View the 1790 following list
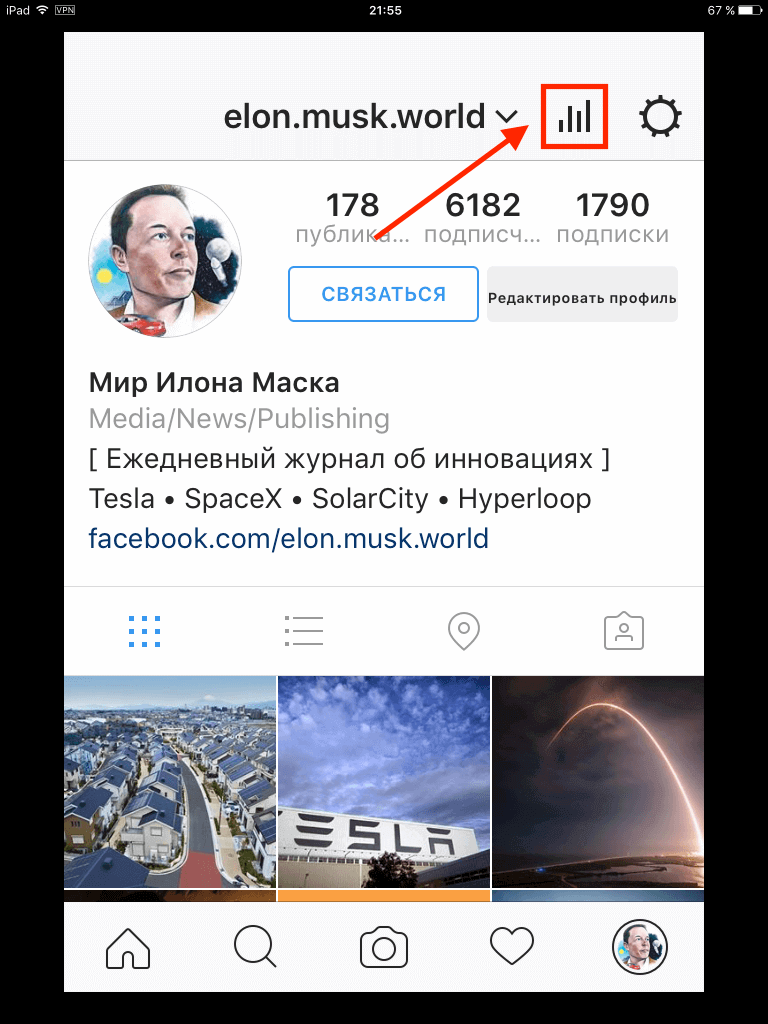The image size is (768, 1024). point(612,218)
